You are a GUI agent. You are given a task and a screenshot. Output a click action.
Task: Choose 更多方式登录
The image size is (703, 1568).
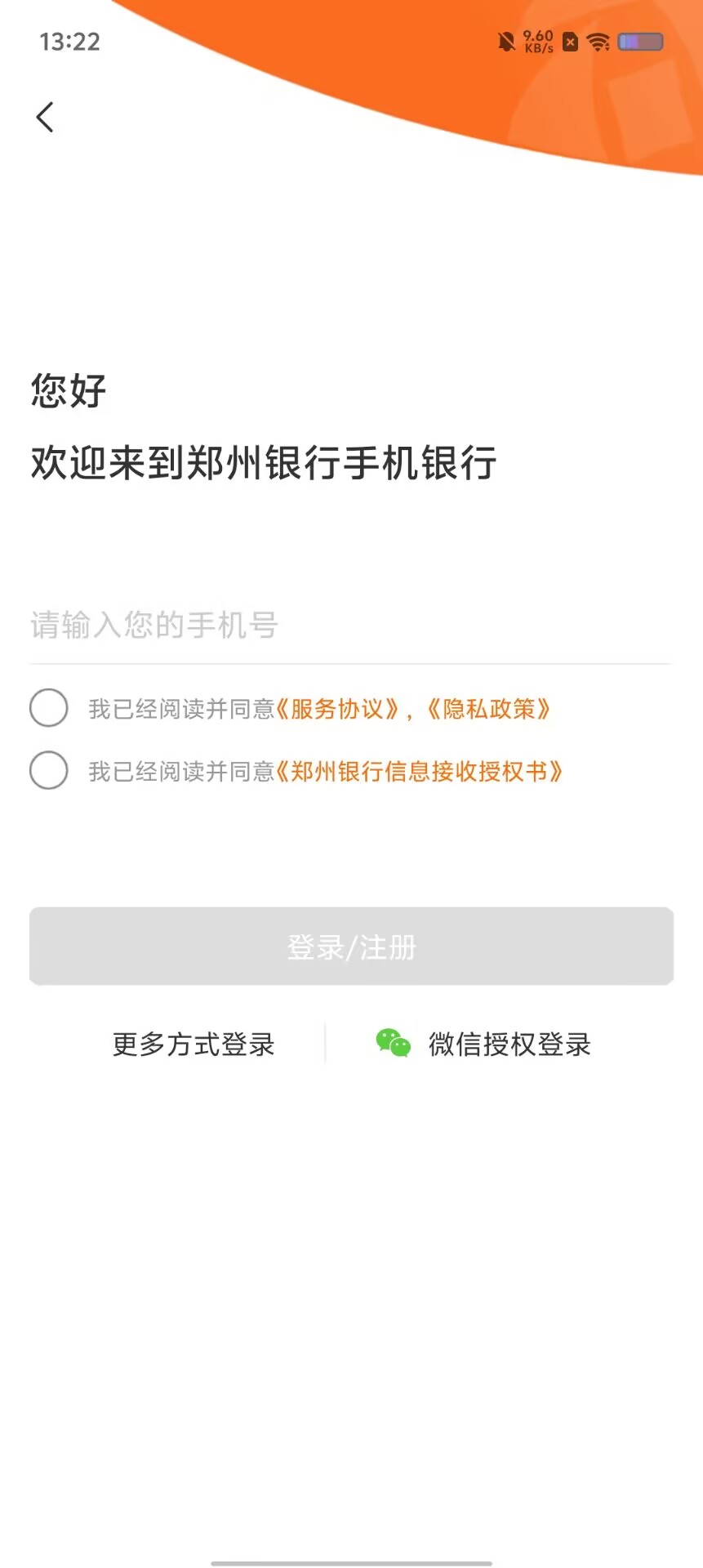194,1045
